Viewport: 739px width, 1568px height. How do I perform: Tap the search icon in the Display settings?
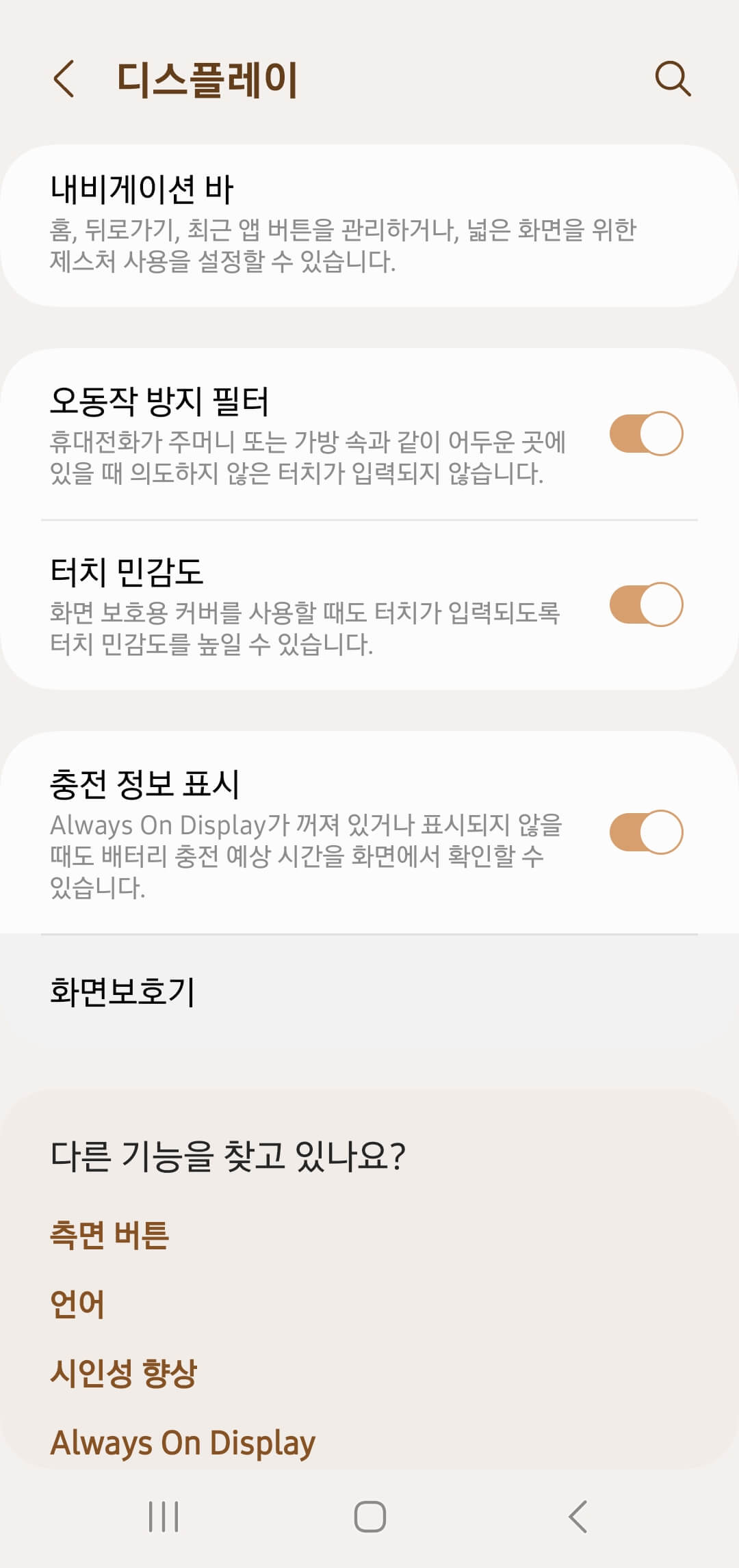(x=674, y=80)
